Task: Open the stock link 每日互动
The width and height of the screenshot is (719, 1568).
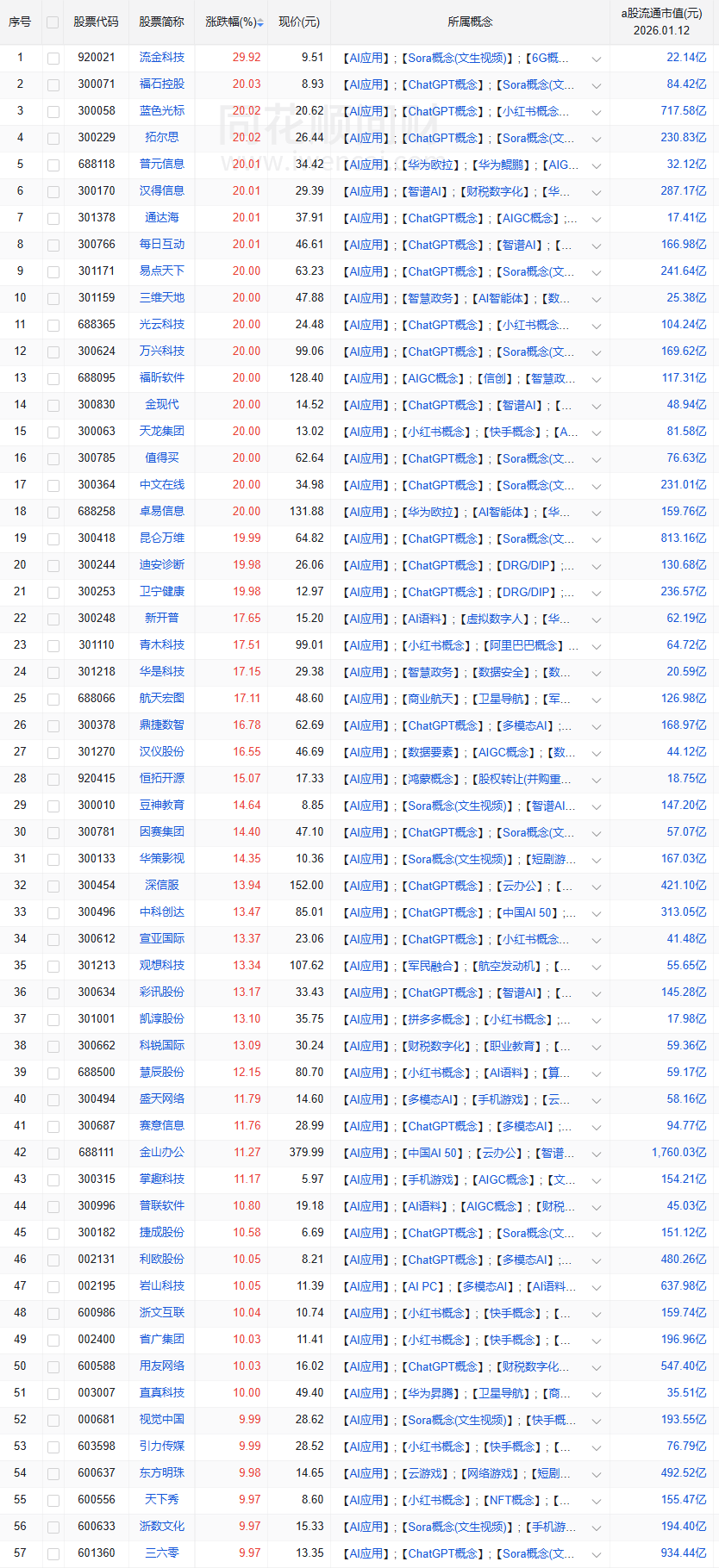Action: [162, 244]
